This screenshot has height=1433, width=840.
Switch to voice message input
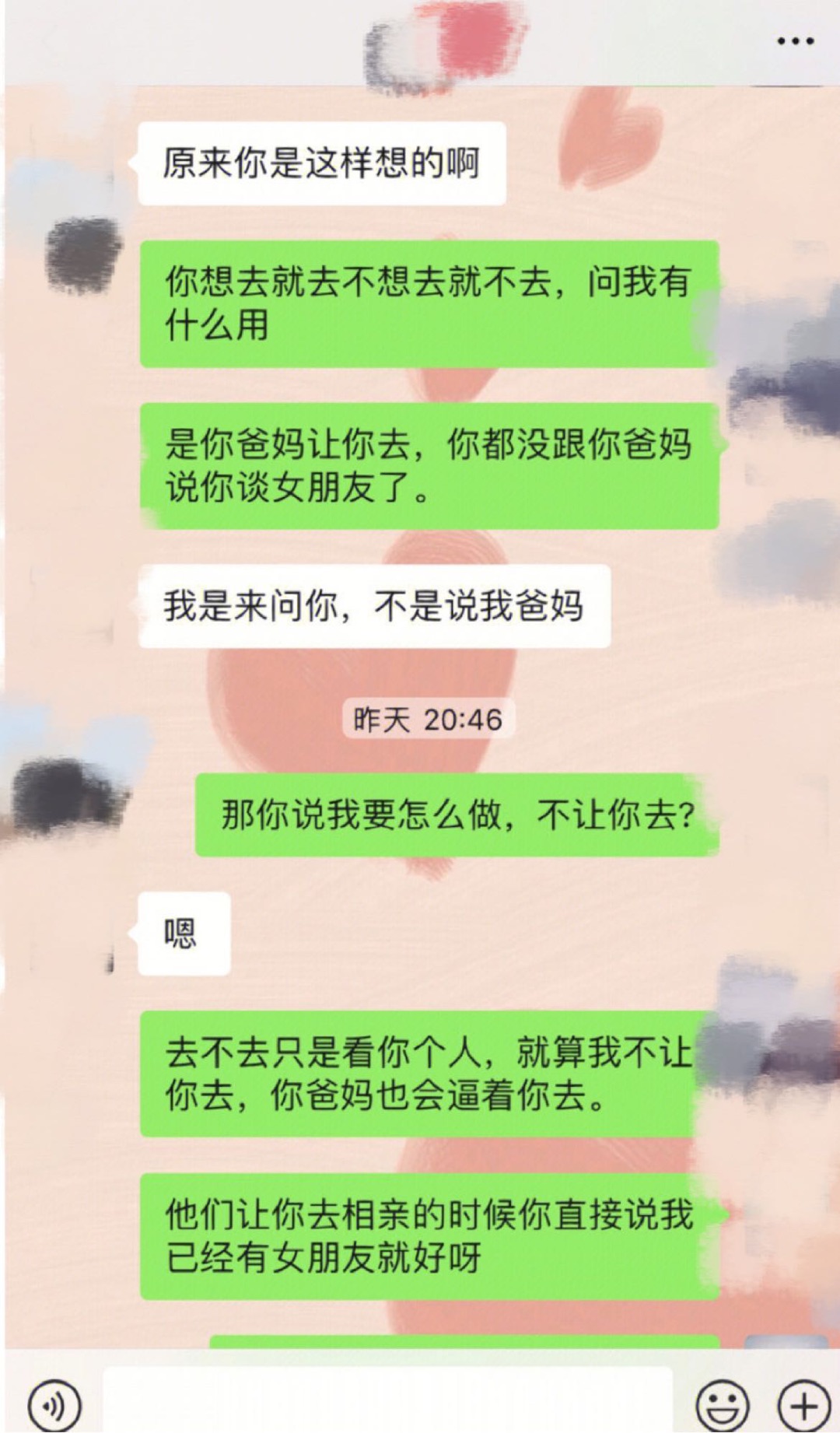click(54, 1405)
